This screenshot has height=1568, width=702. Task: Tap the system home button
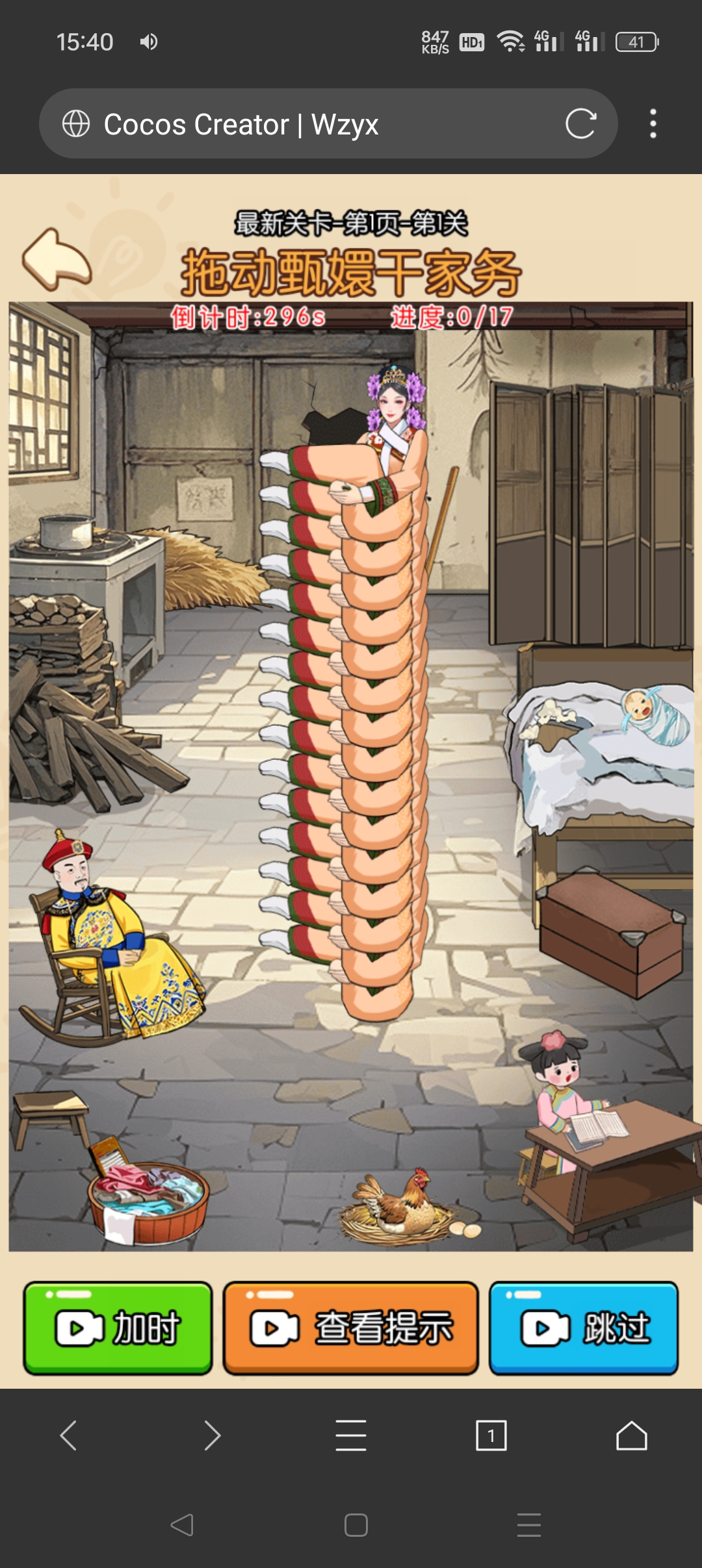[x=356, y=1524]
